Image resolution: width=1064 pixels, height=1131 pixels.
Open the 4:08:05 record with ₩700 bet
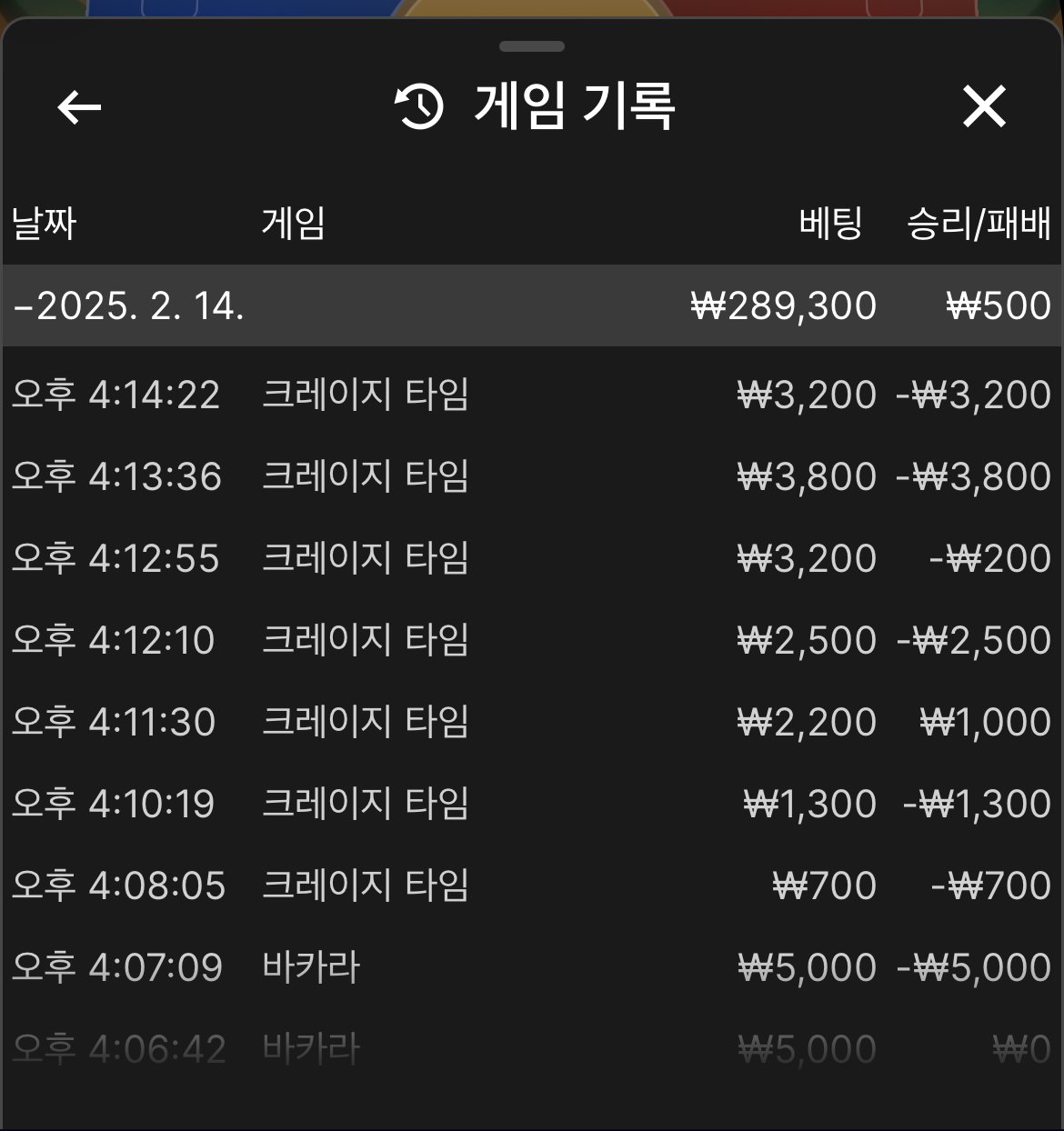[x=532, y=886]
